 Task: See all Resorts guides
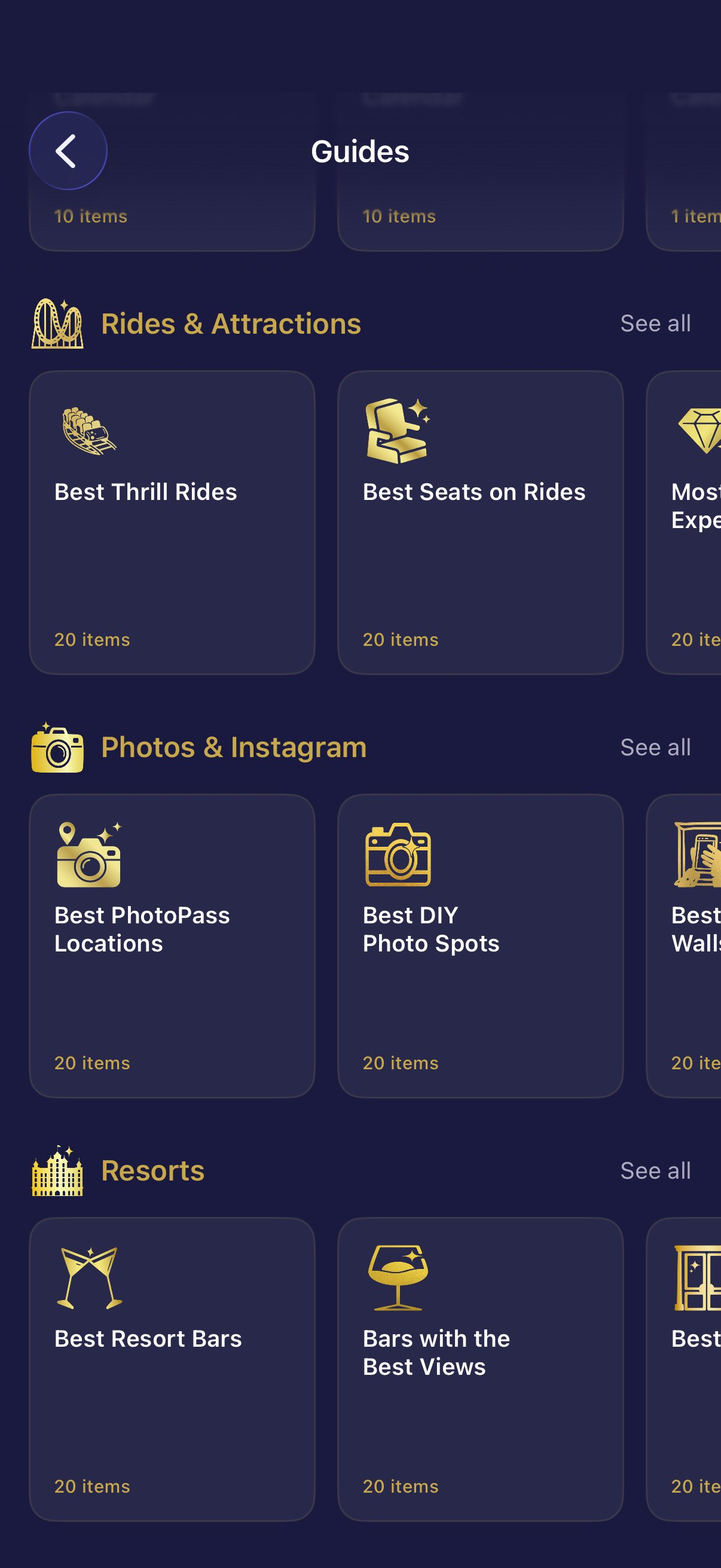click(x=655, y=1170)
